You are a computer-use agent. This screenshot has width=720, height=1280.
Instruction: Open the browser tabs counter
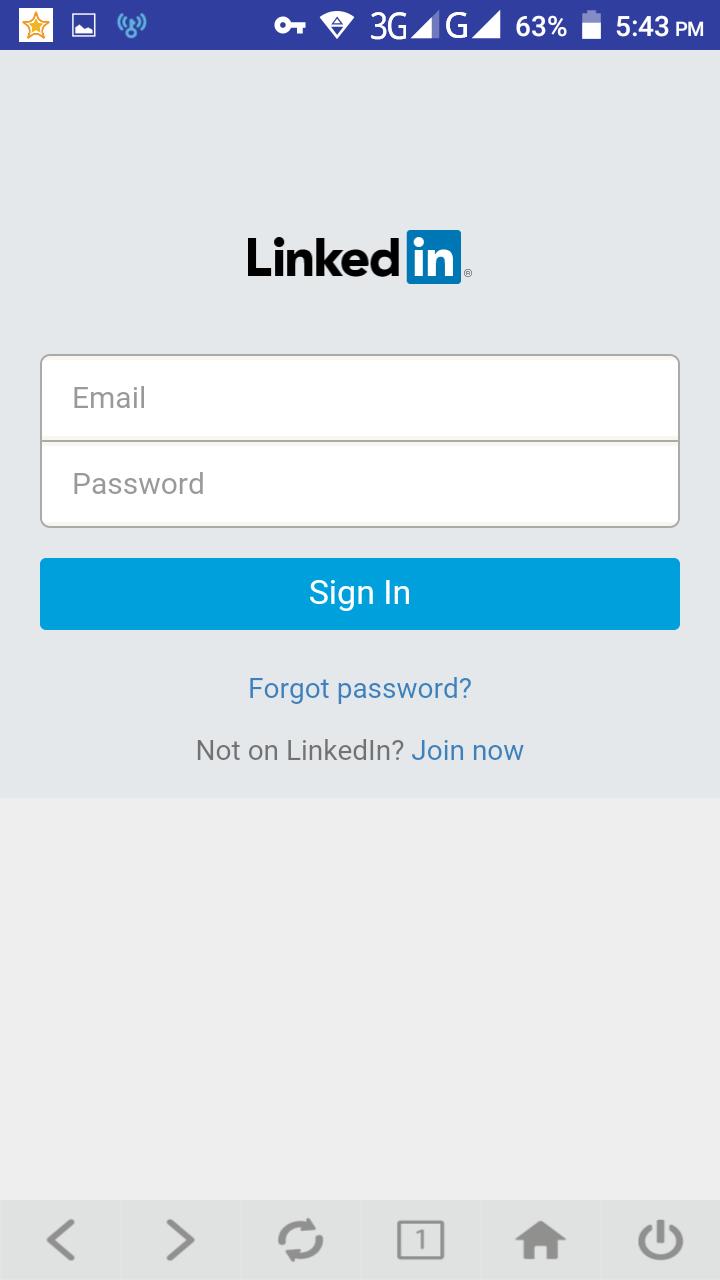pyautogui.click(x=420, y=1240)
